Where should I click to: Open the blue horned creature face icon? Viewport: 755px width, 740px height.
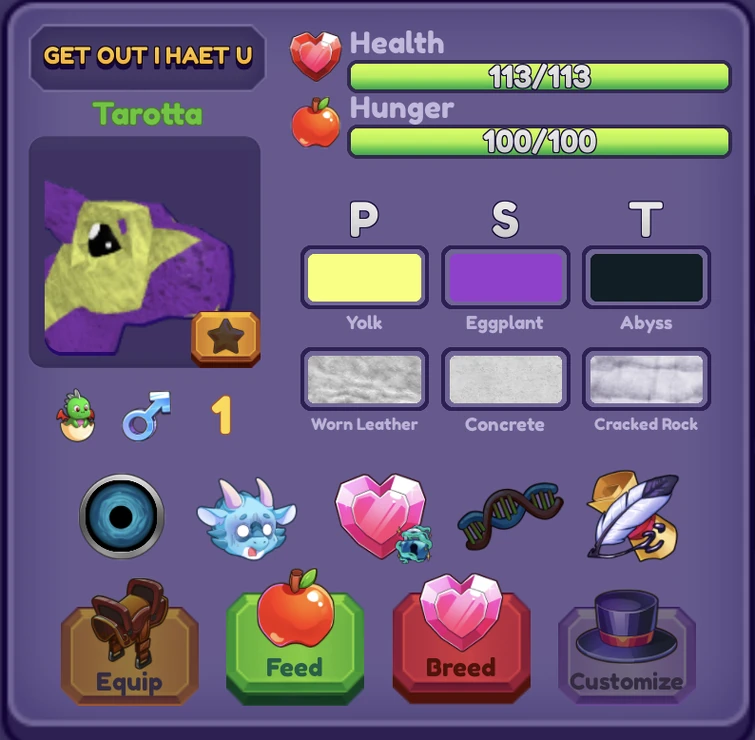[x=247, y=518]
